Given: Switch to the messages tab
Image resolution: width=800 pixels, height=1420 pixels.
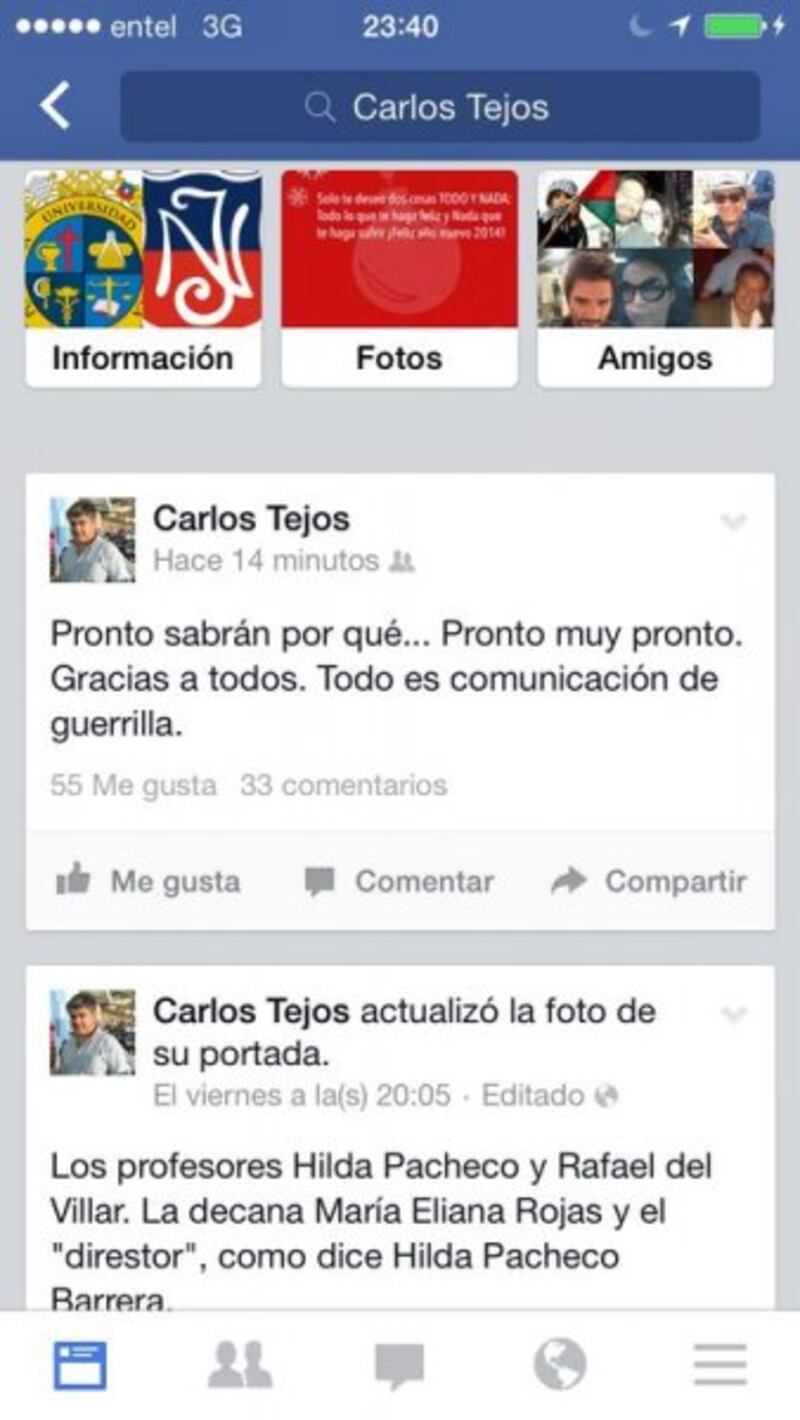Looking at the screenshot, I should [x=399, y=1366].
